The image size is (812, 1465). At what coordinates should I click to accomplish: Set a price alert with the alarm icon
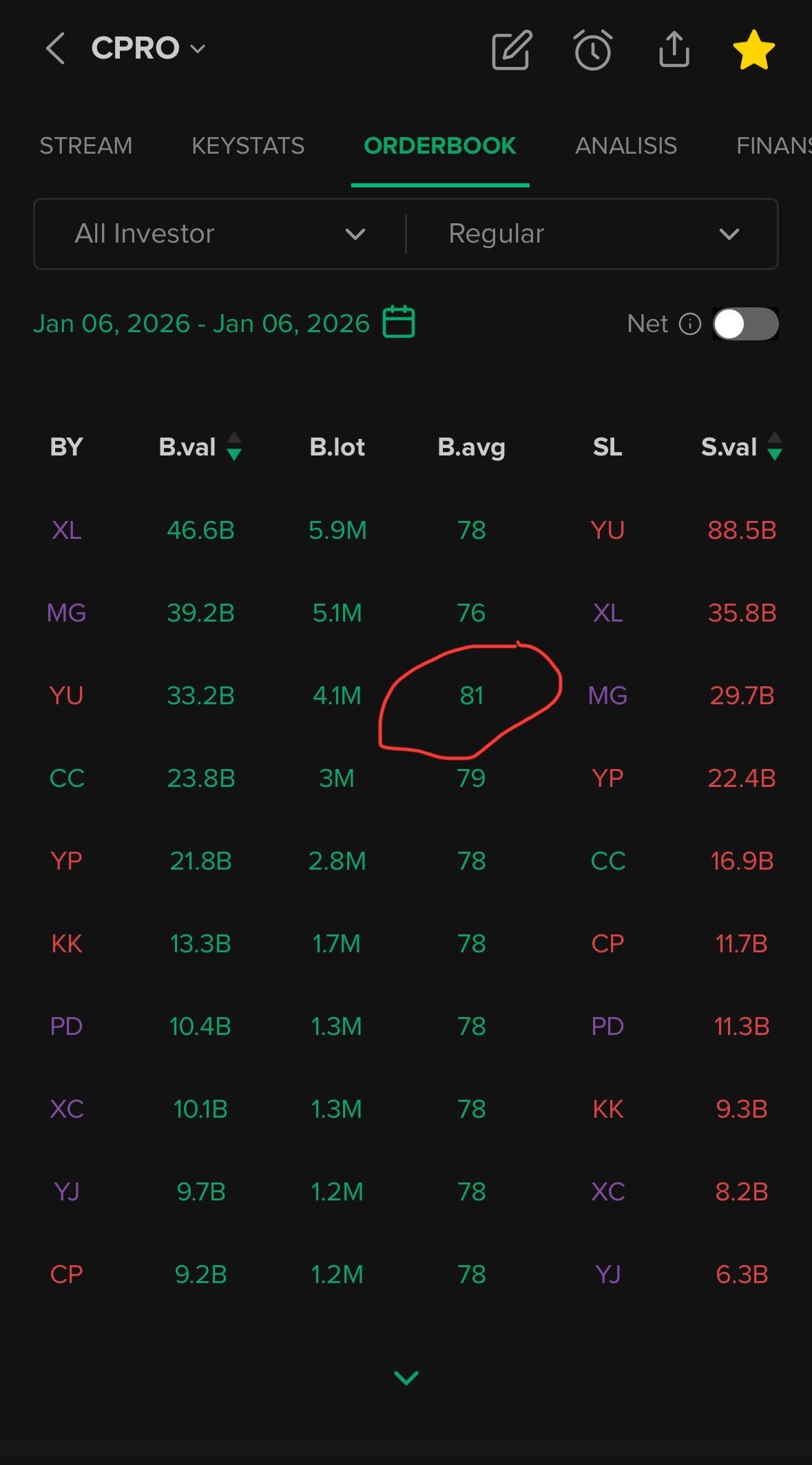592,50
